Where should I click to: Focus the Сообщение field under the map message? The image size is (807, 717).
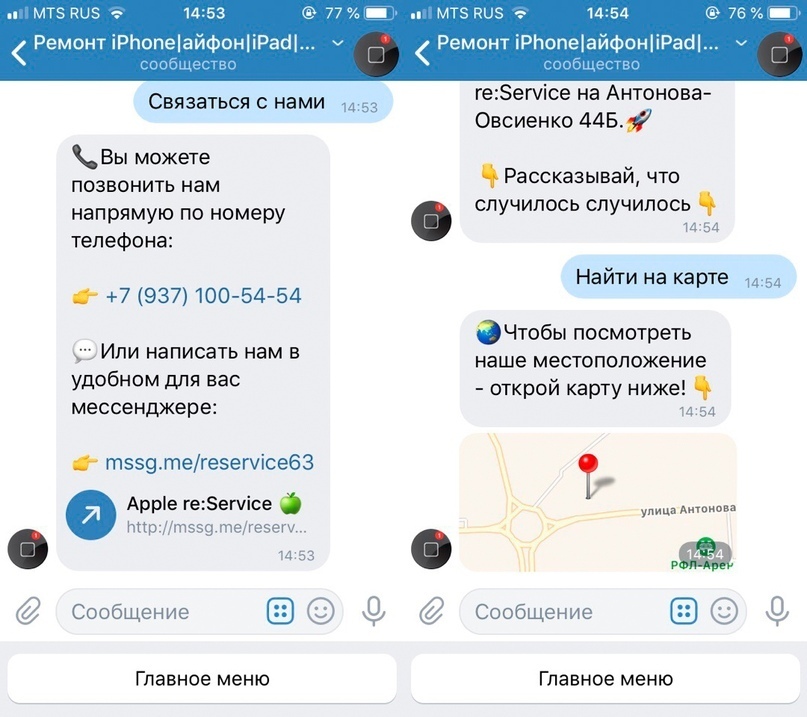[560, 611]
